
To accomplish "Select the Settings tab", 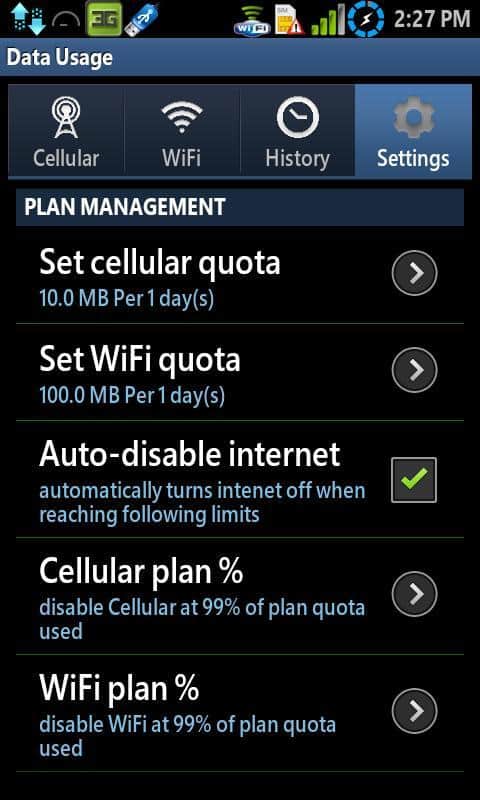I will pos(413,131).
